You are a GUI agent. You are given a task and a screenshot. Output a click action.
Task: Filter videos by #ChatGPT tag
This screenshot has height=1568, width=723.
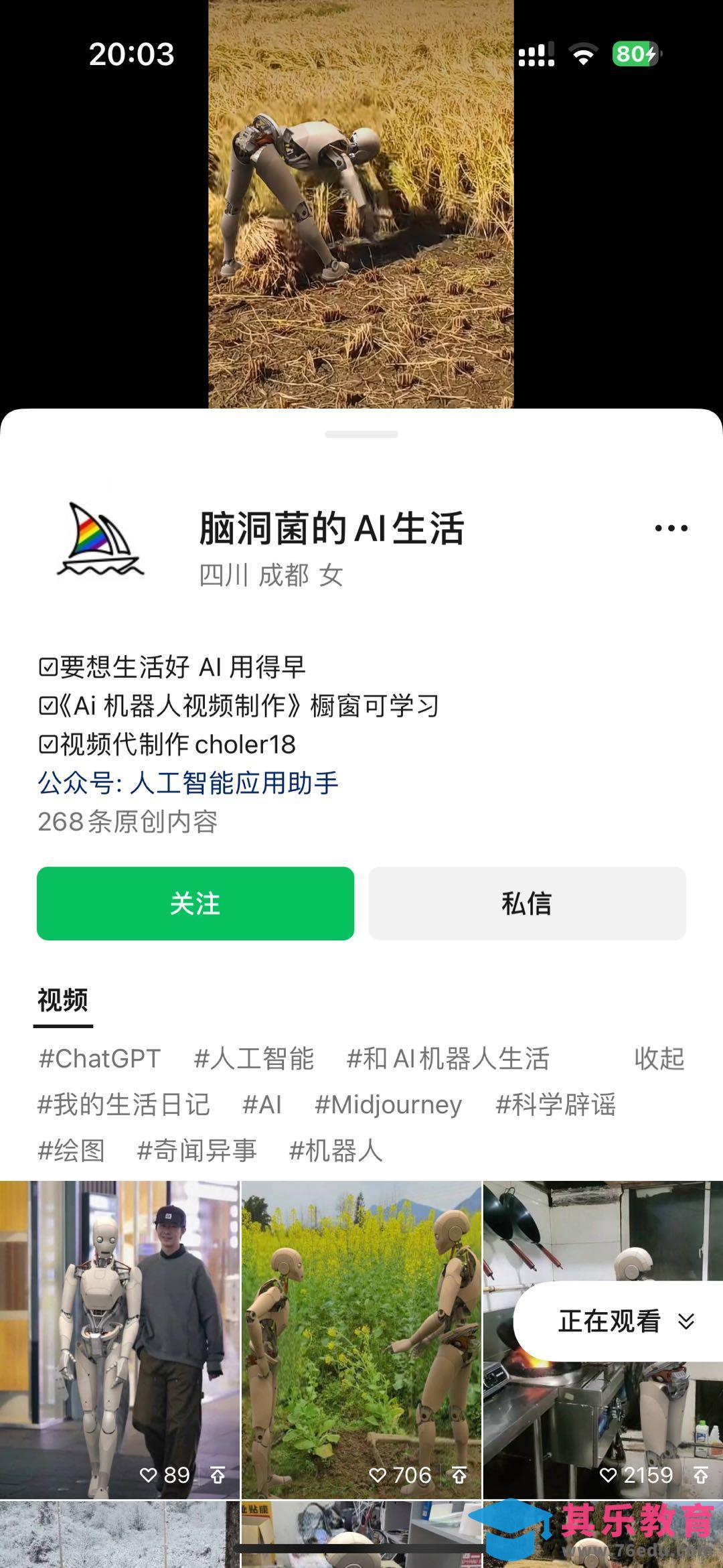pos(100,1059)
